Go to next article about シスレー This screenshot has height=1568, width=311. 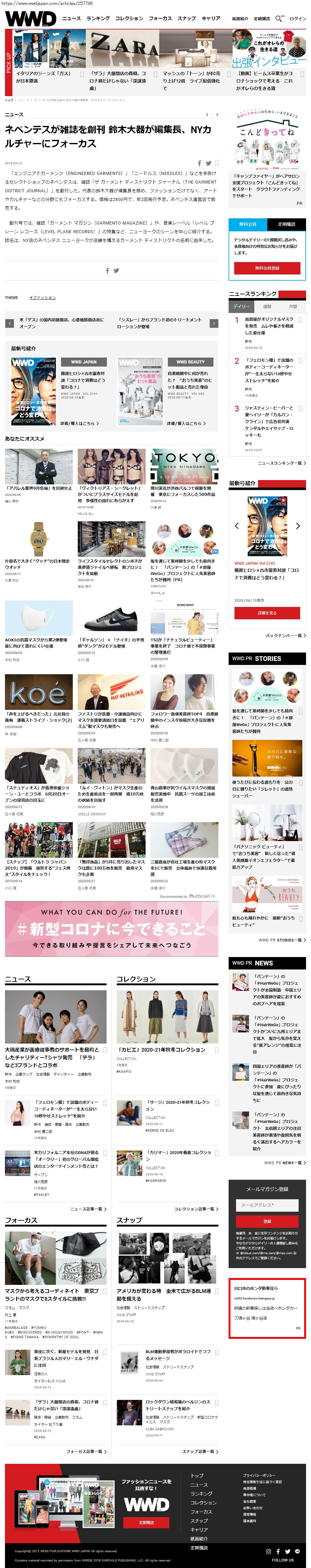214,323
